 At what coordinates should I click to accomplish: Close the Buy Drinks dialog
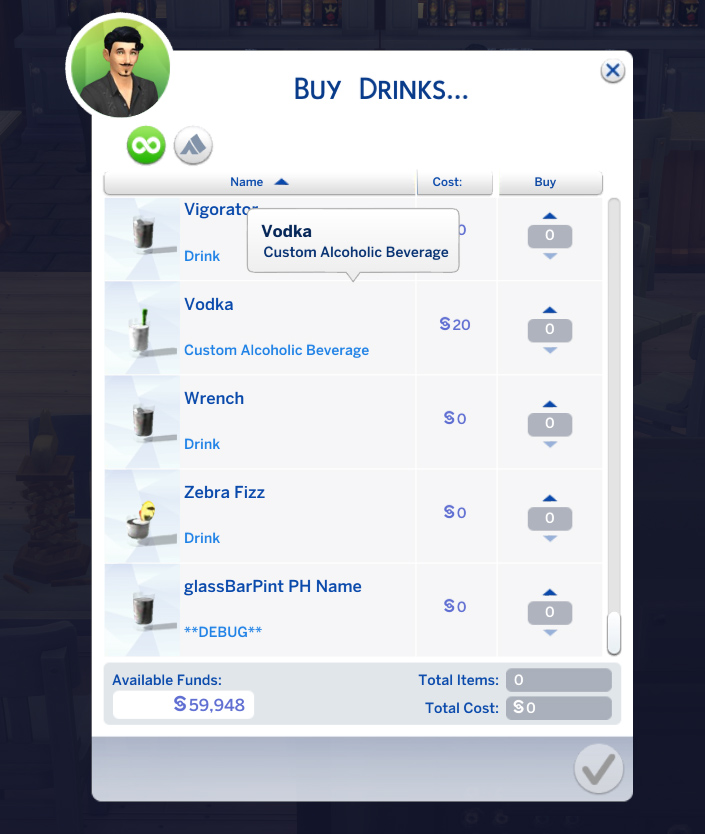(612, 71)
